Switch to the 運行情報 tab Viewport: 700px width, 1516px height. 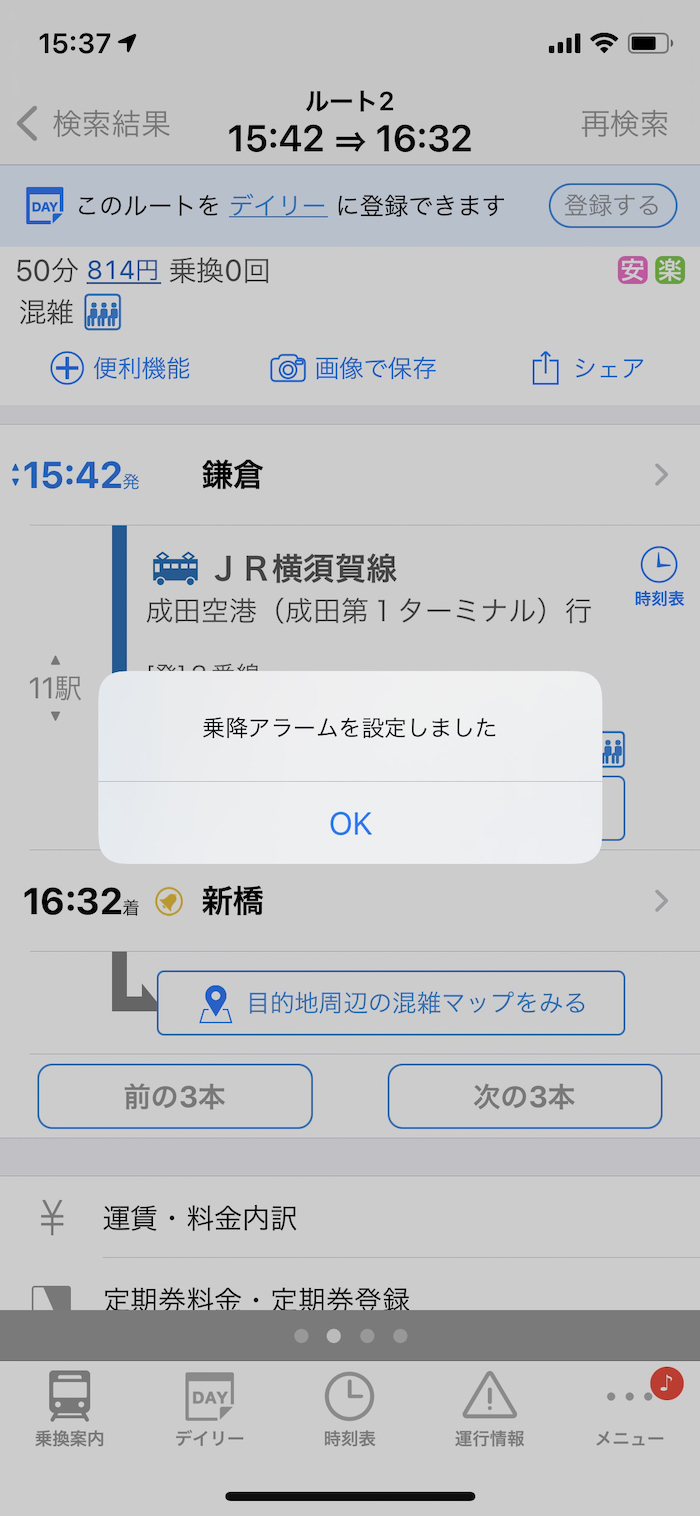pyautogui.click(x=489, y=1409)
